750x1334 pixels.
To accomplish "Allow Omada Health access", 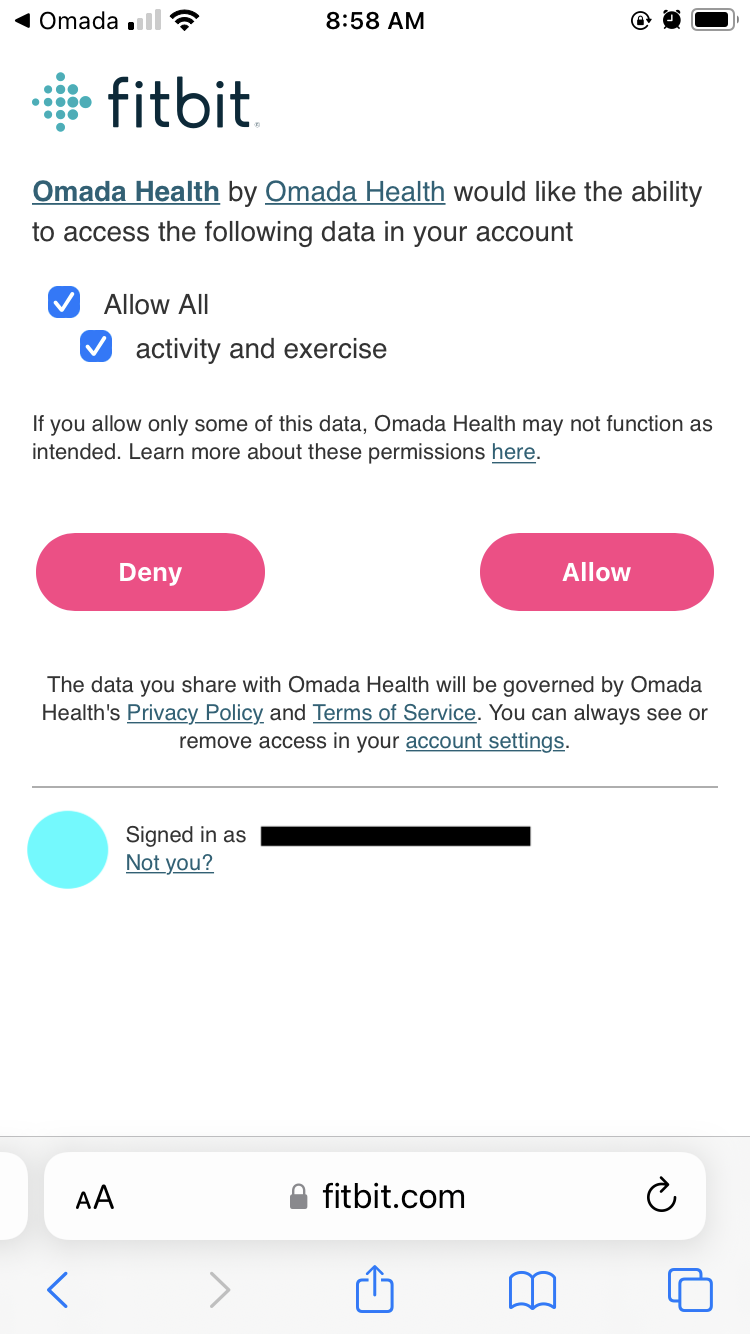I will [x=597, y=572].
